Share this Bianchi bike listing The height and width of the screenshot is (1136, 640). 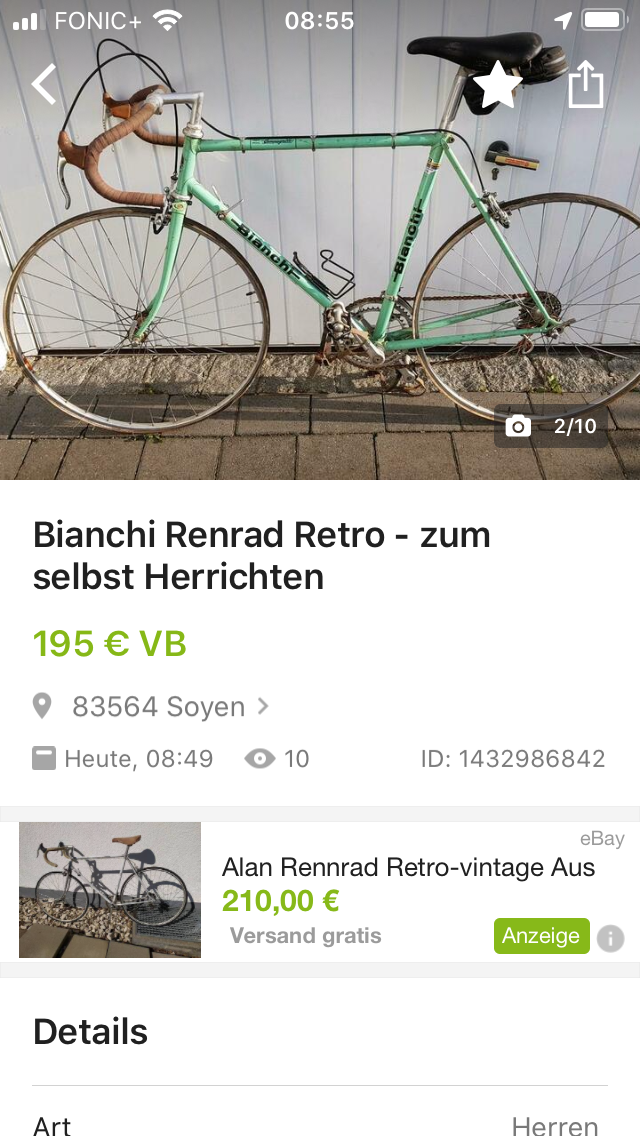click(586, 85)
